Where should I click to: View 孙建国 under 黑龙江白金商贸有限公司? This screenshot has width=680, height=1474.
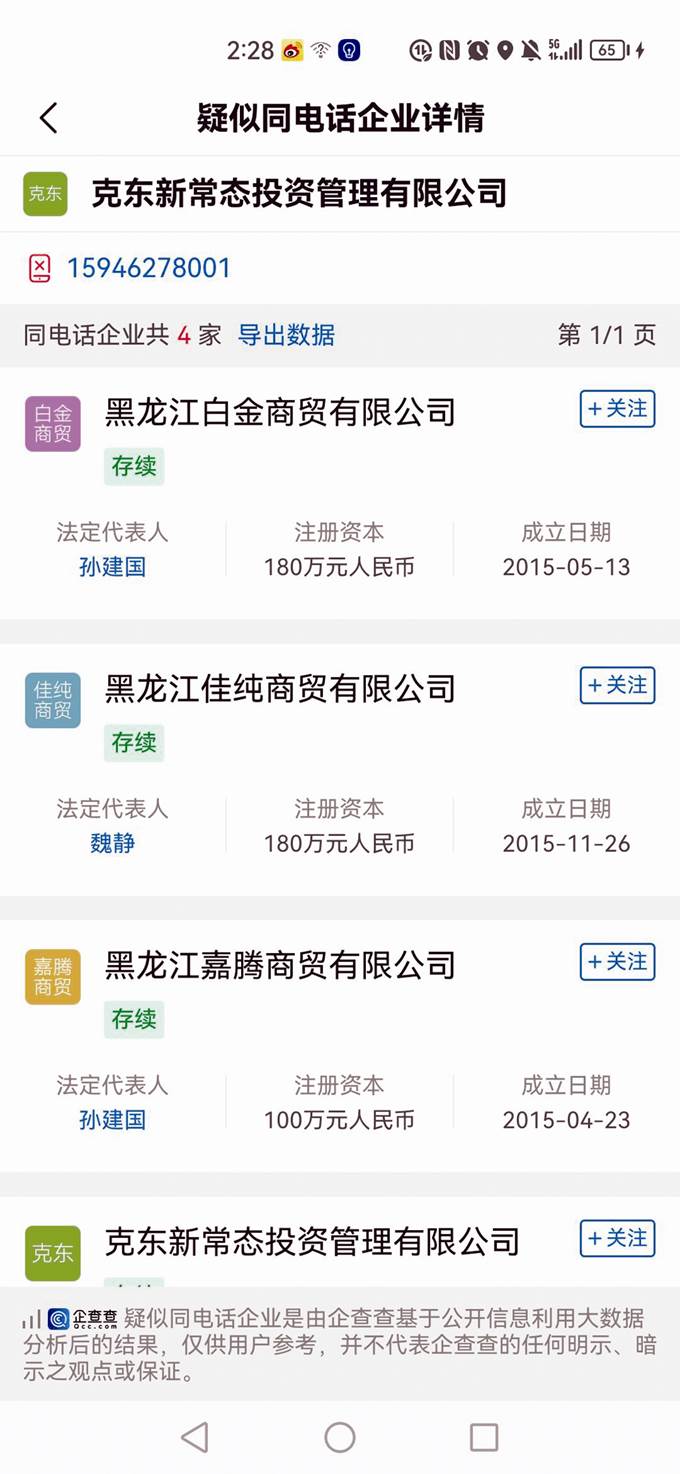coord(112,567)
